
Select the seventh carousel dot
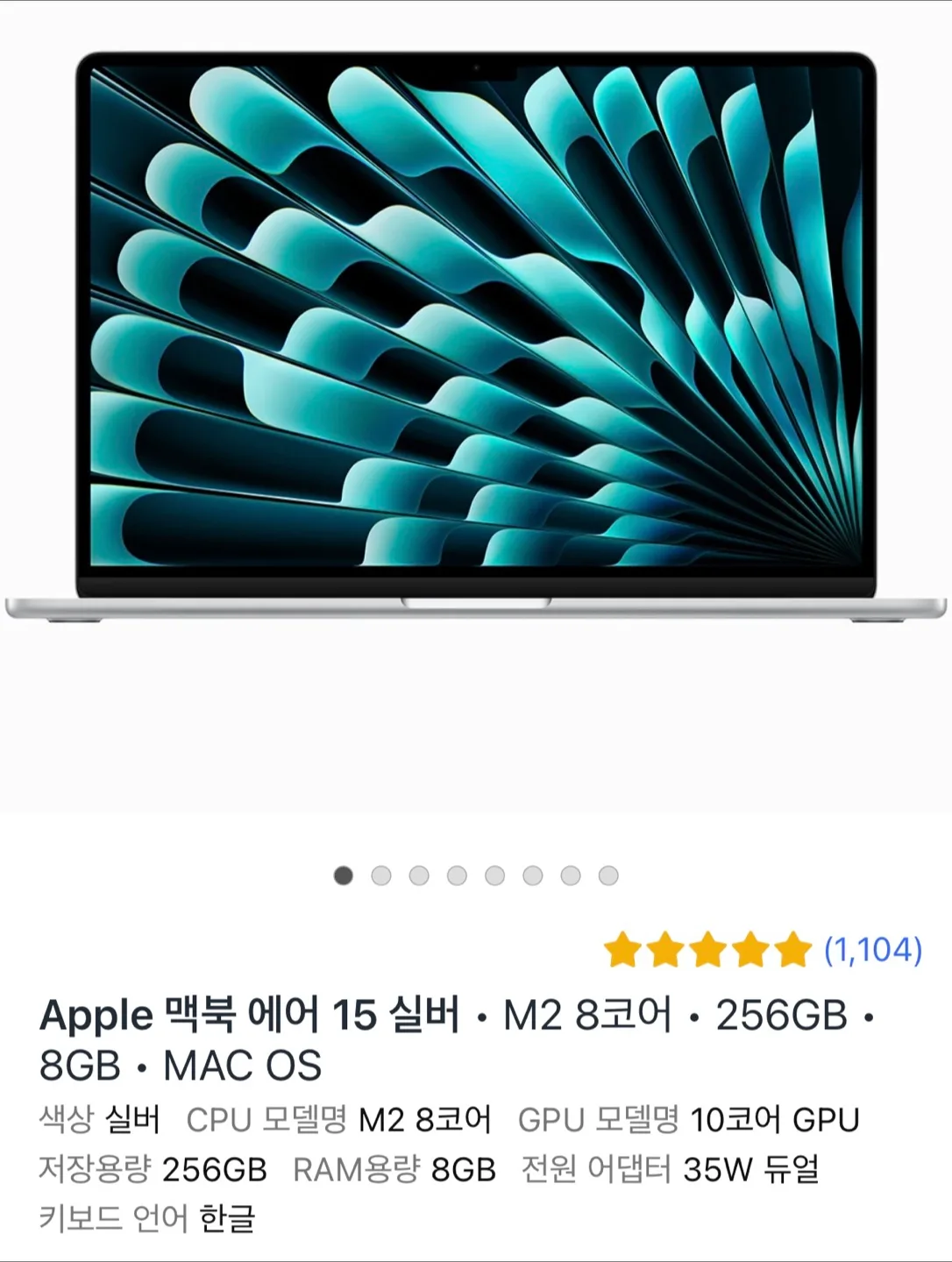pos(568,873)
